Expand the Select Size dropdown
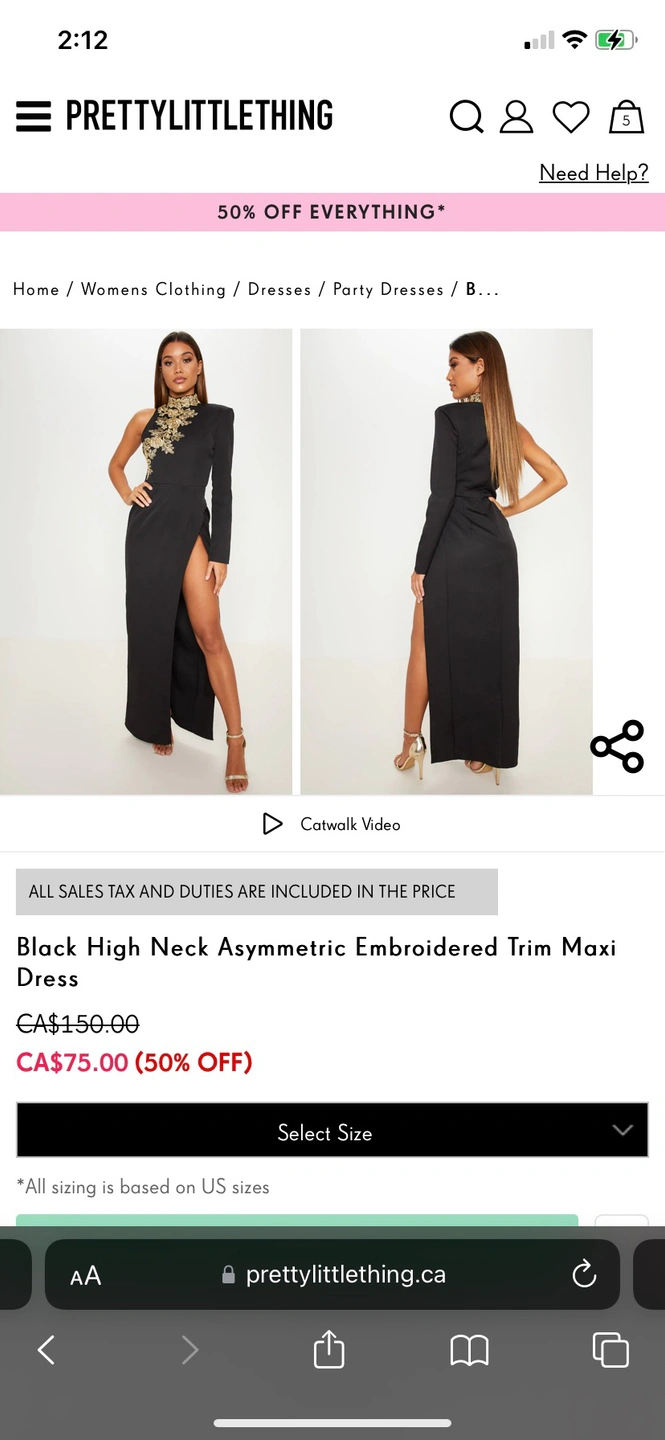Viewport: 665px width, 1440px height. pos(332,1132)
